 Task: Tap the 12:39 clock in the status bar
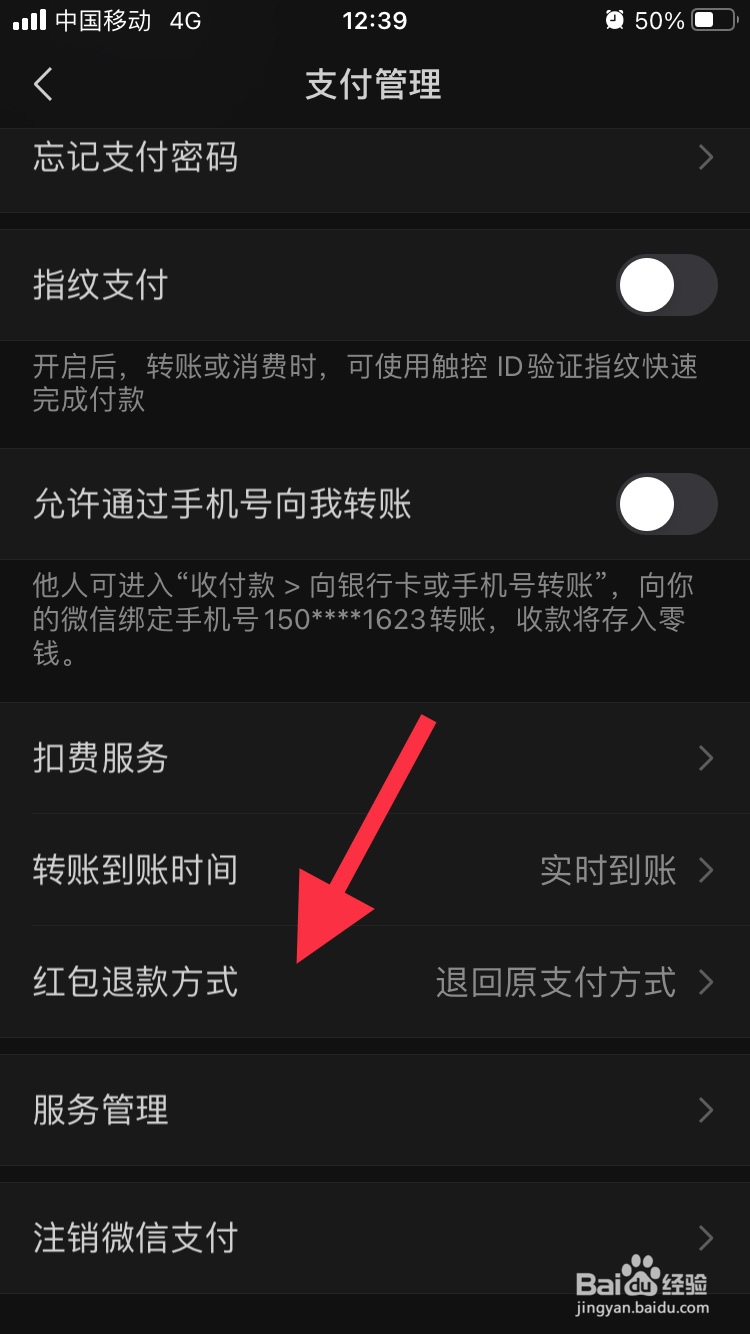tap(375, 20)
